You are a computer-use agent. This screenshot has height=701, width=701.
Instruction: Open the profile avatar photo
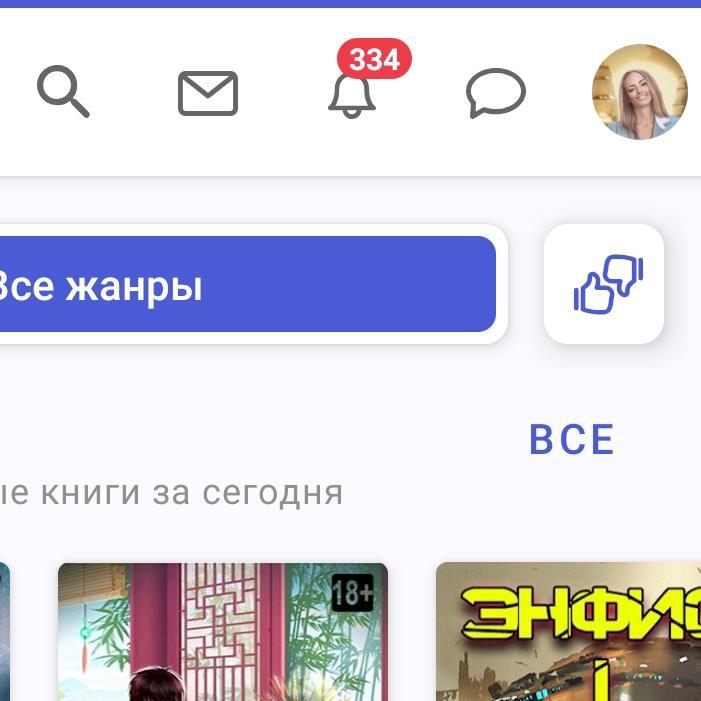(x=640, y=92)
